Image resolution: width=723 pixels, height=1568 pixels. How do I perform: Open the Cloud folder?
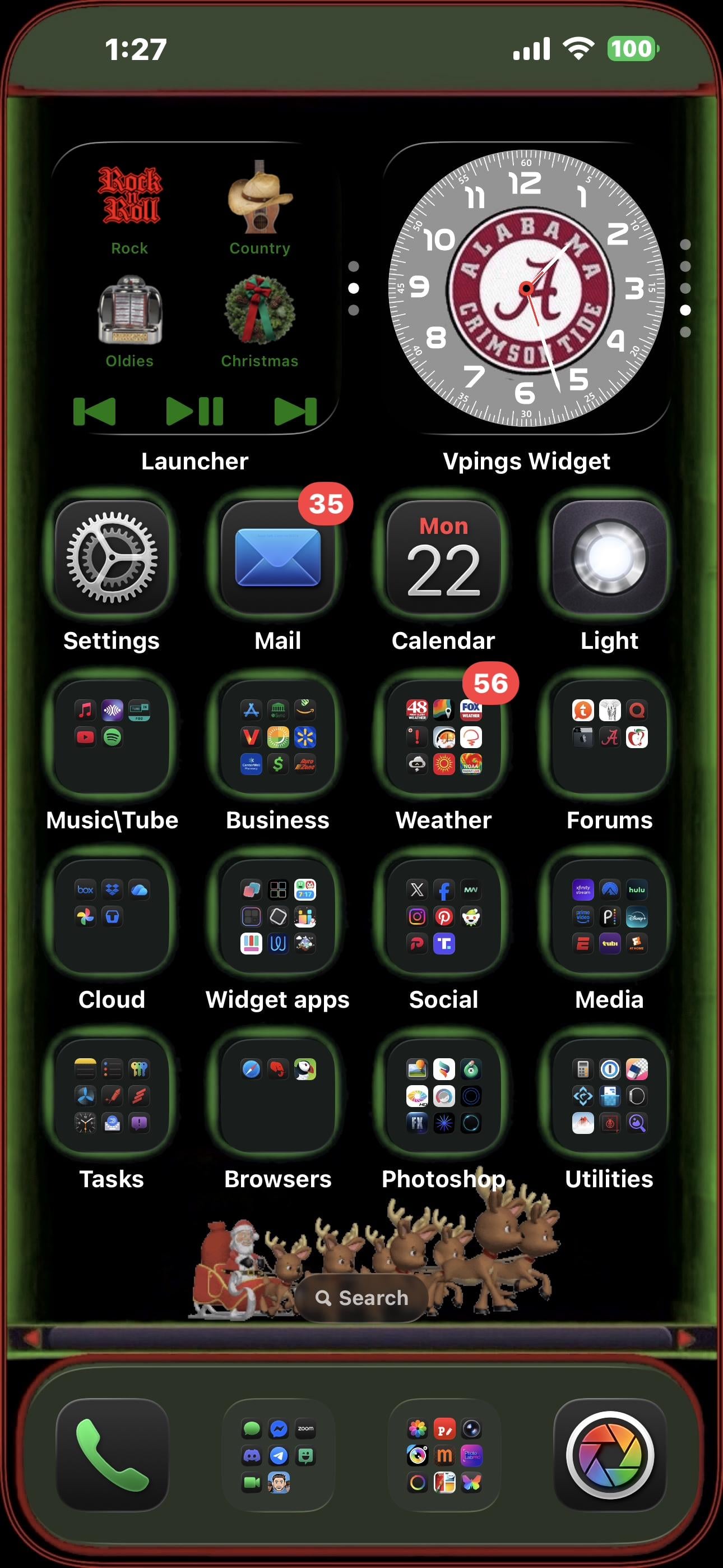(x=112, y=916)
